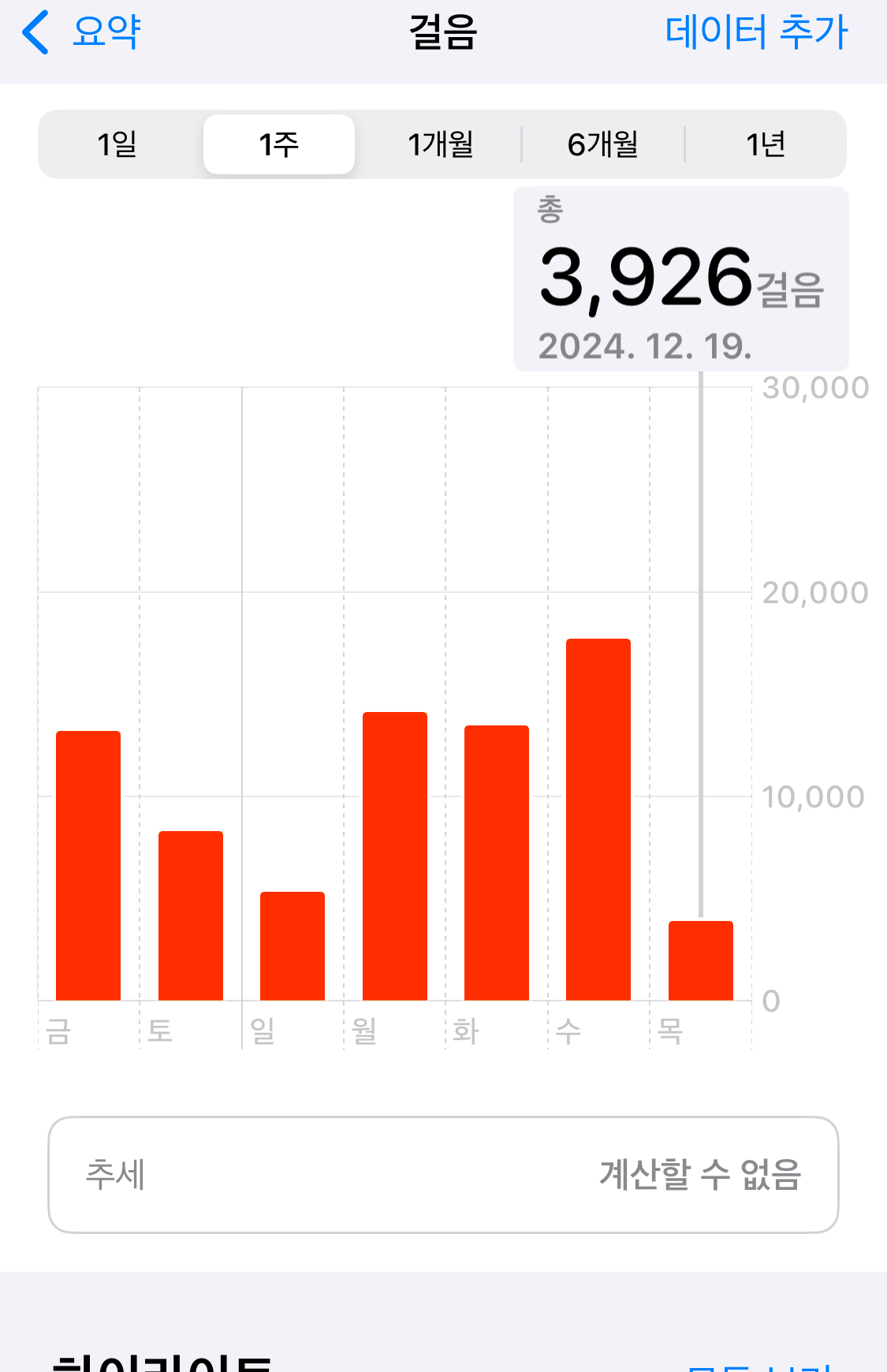The height and width of the screenshot is (1372, 887).
Task: Show the 6개월 chart
Action: 603,144
